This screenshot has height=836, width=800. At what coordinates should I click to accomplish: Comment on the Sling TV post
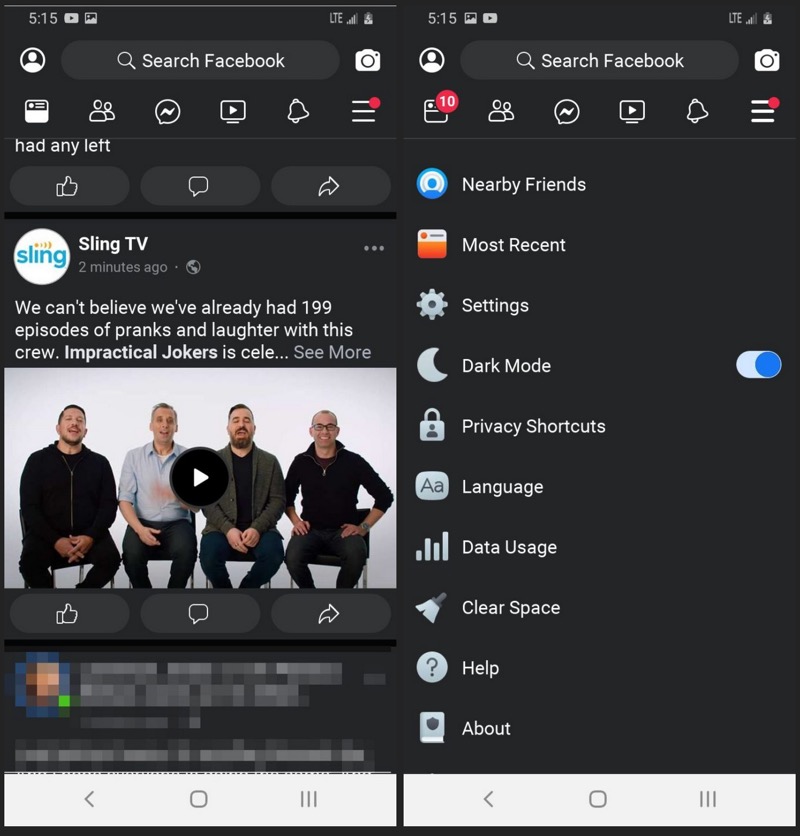click(x=199, y=614)
